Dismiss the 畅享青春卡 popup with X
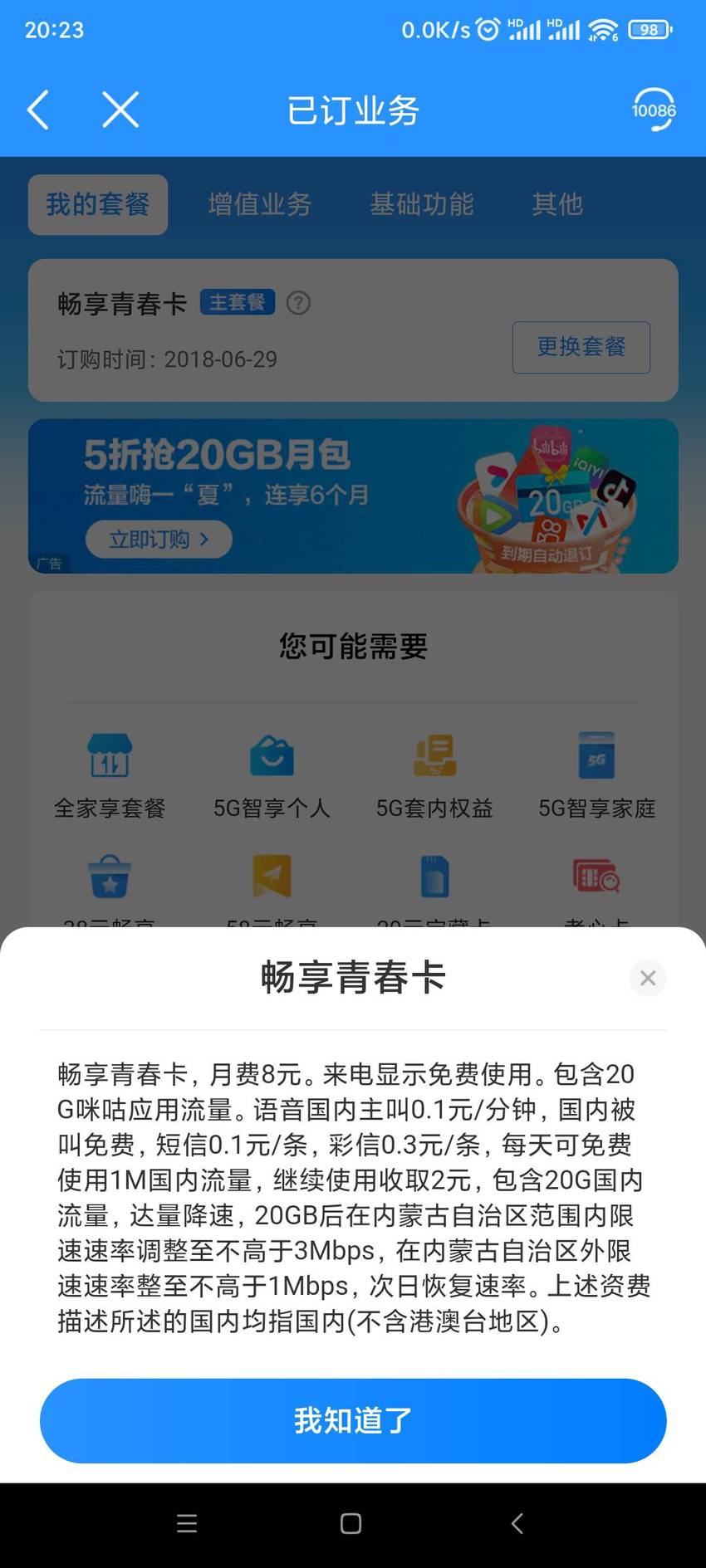This screenshot has height=1568, width=706. tap(648, 978)
